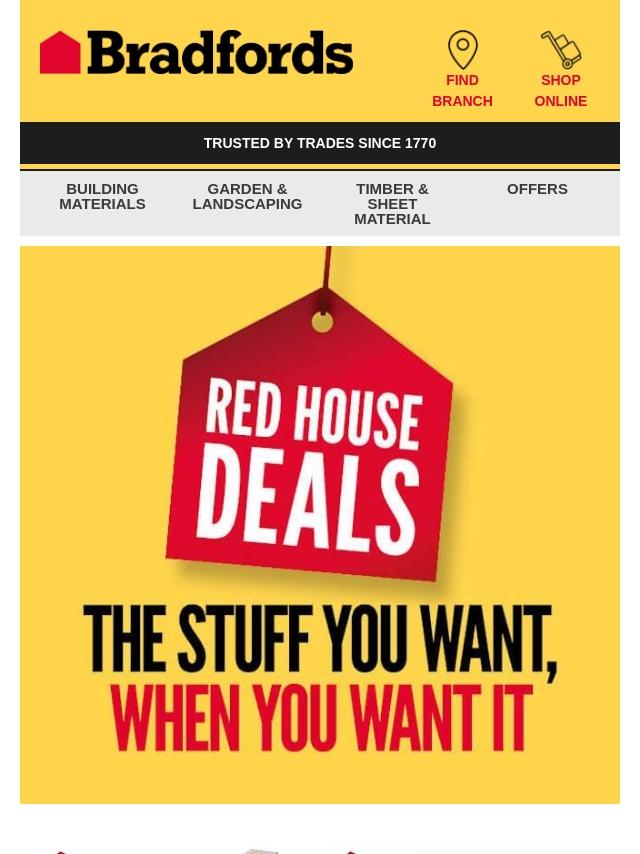640x854 pixels.
Task: Select Timber & Sheet Material
Action: (392, 203)
